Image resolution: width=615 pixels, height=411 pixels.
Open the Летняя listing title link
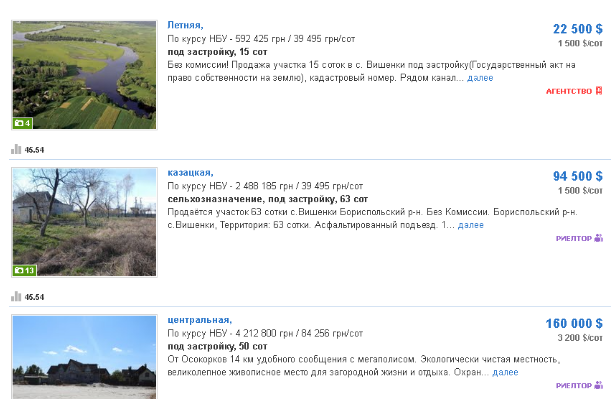click(x=184, y=25)
